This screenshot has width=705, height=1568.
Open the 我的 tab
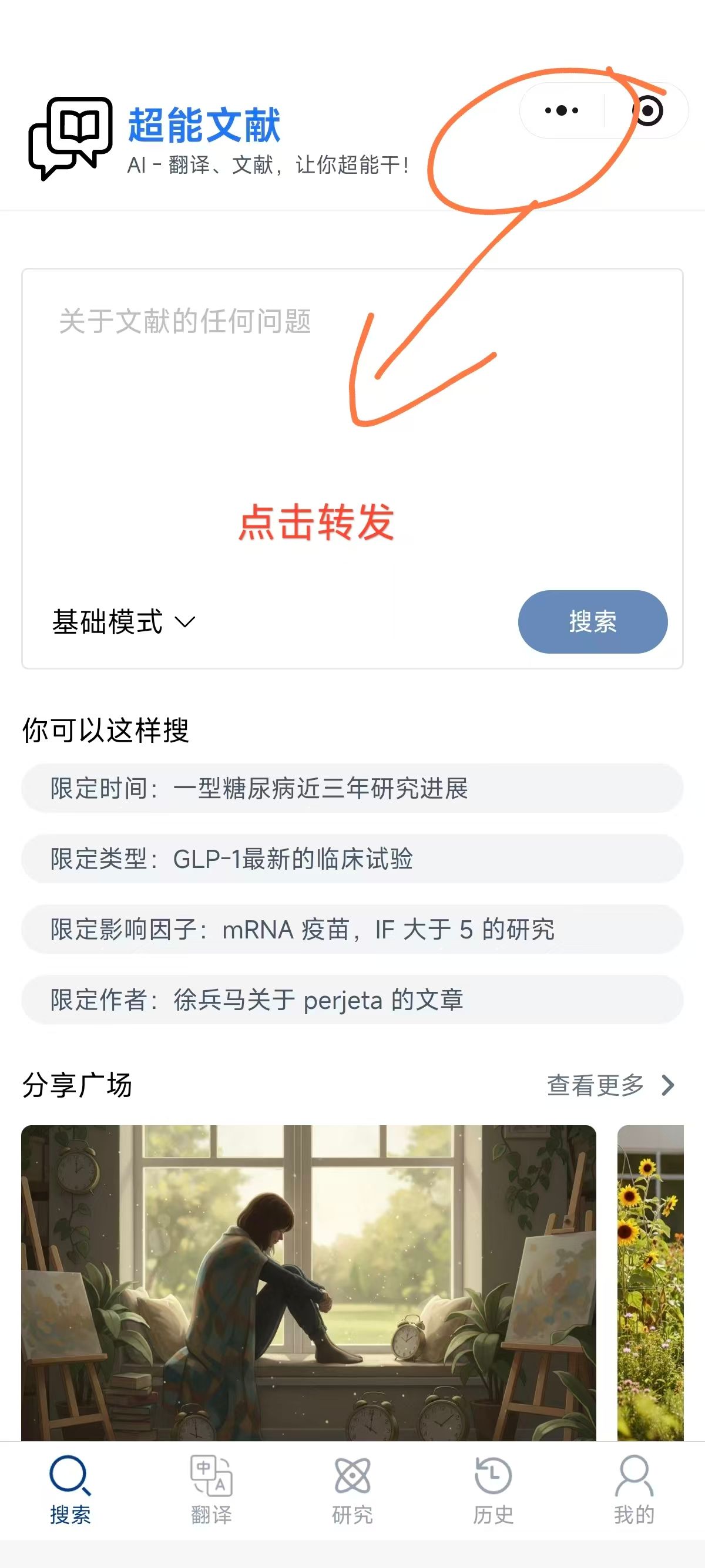[x=634, y=1489]
